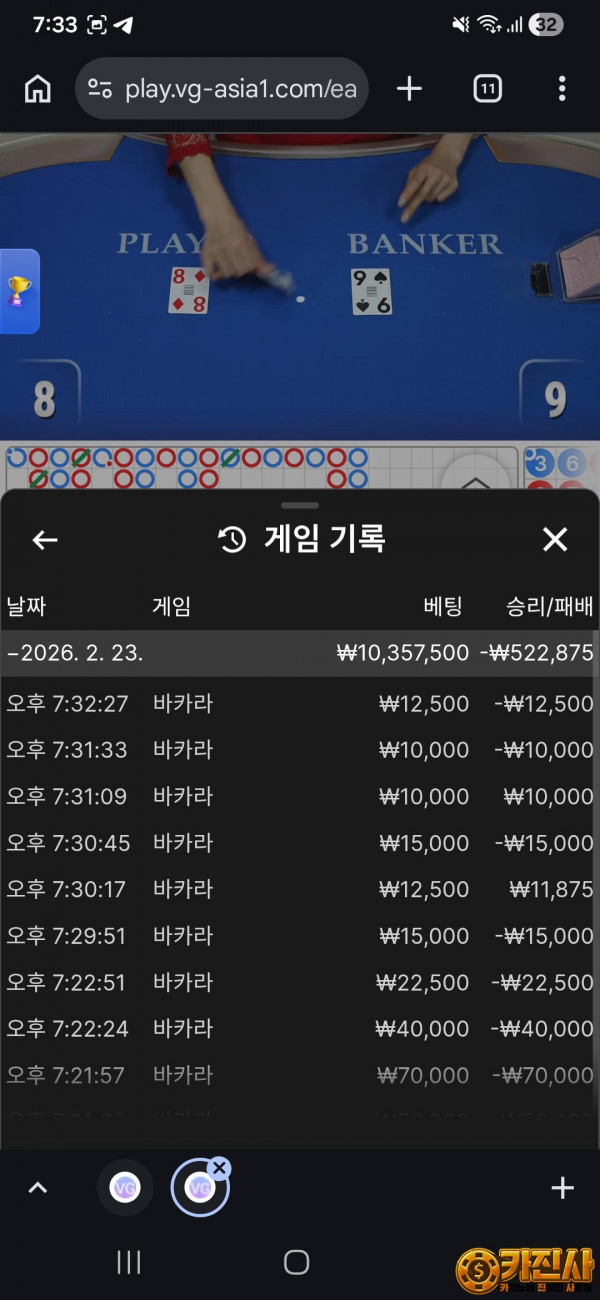Tap the trophy icon on the game table
Viewport: 600px width, 1300px height.
tap(18, 291)
